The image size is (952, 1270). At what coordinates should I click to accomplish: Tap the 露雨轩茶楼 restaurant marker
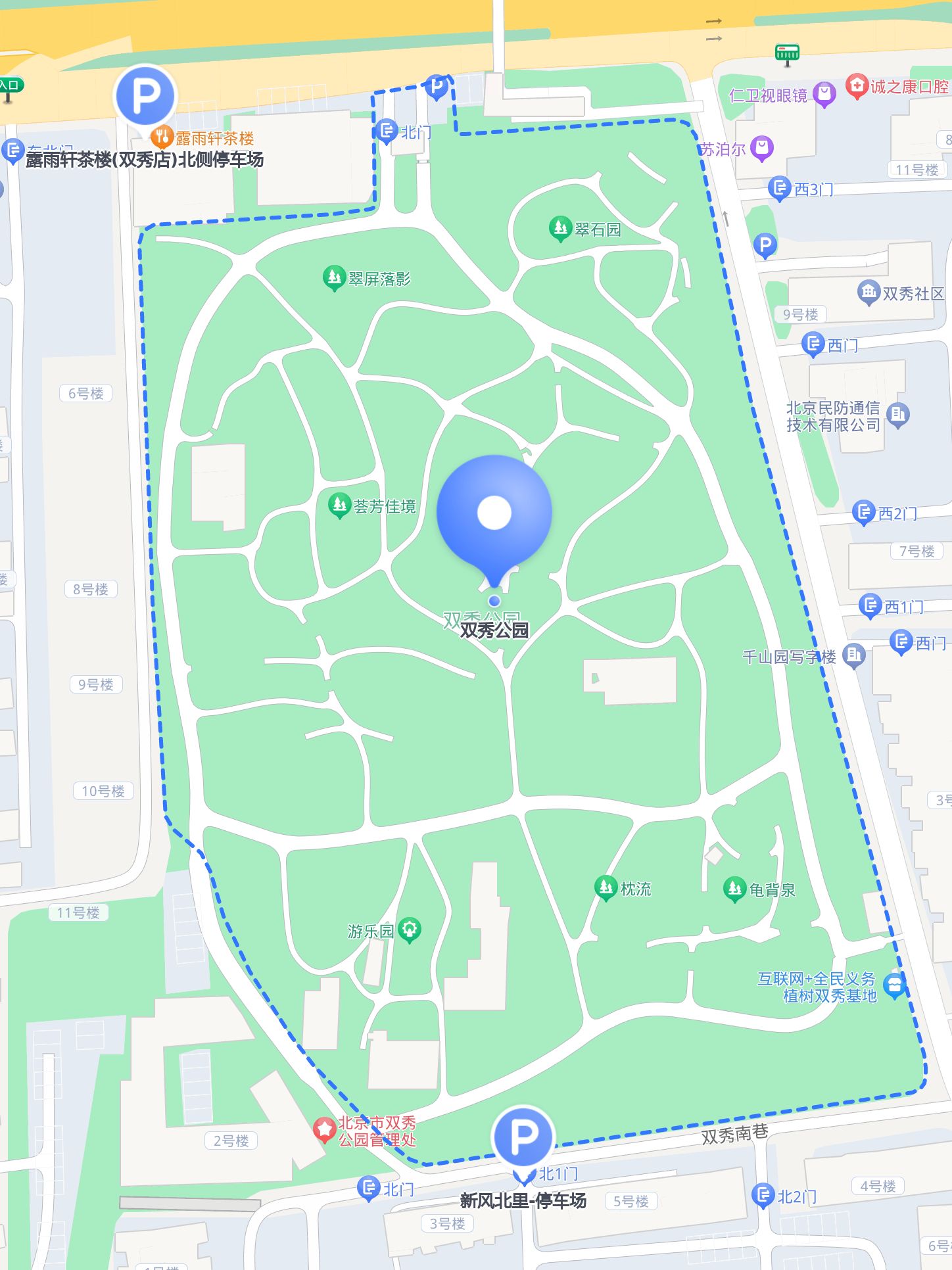[162, 137]
